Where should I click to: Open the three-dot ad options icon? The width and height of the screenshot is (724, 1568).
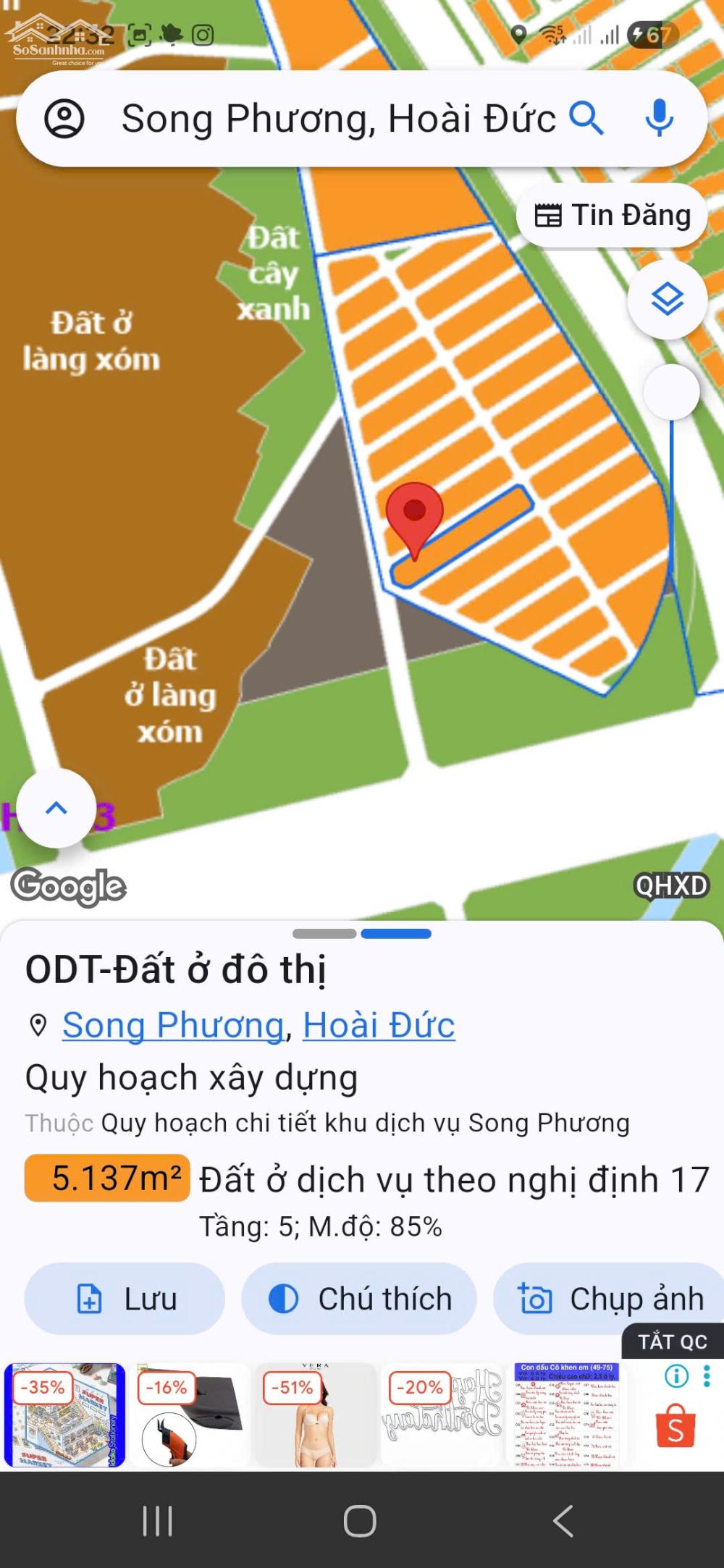click(706, 1374)
